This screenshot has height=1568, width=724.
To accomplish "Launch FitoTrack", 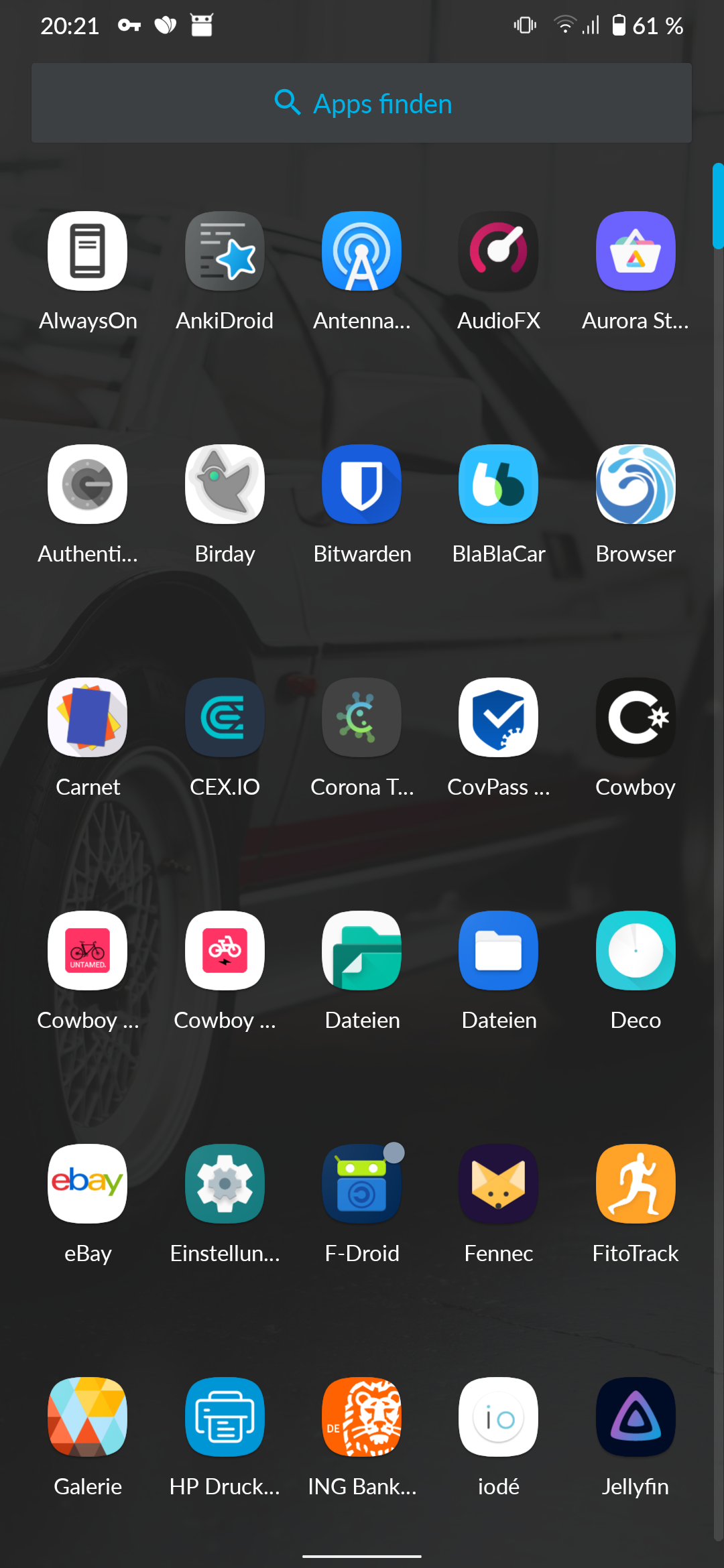I will pyautogui.click(x=636, y=1184).
